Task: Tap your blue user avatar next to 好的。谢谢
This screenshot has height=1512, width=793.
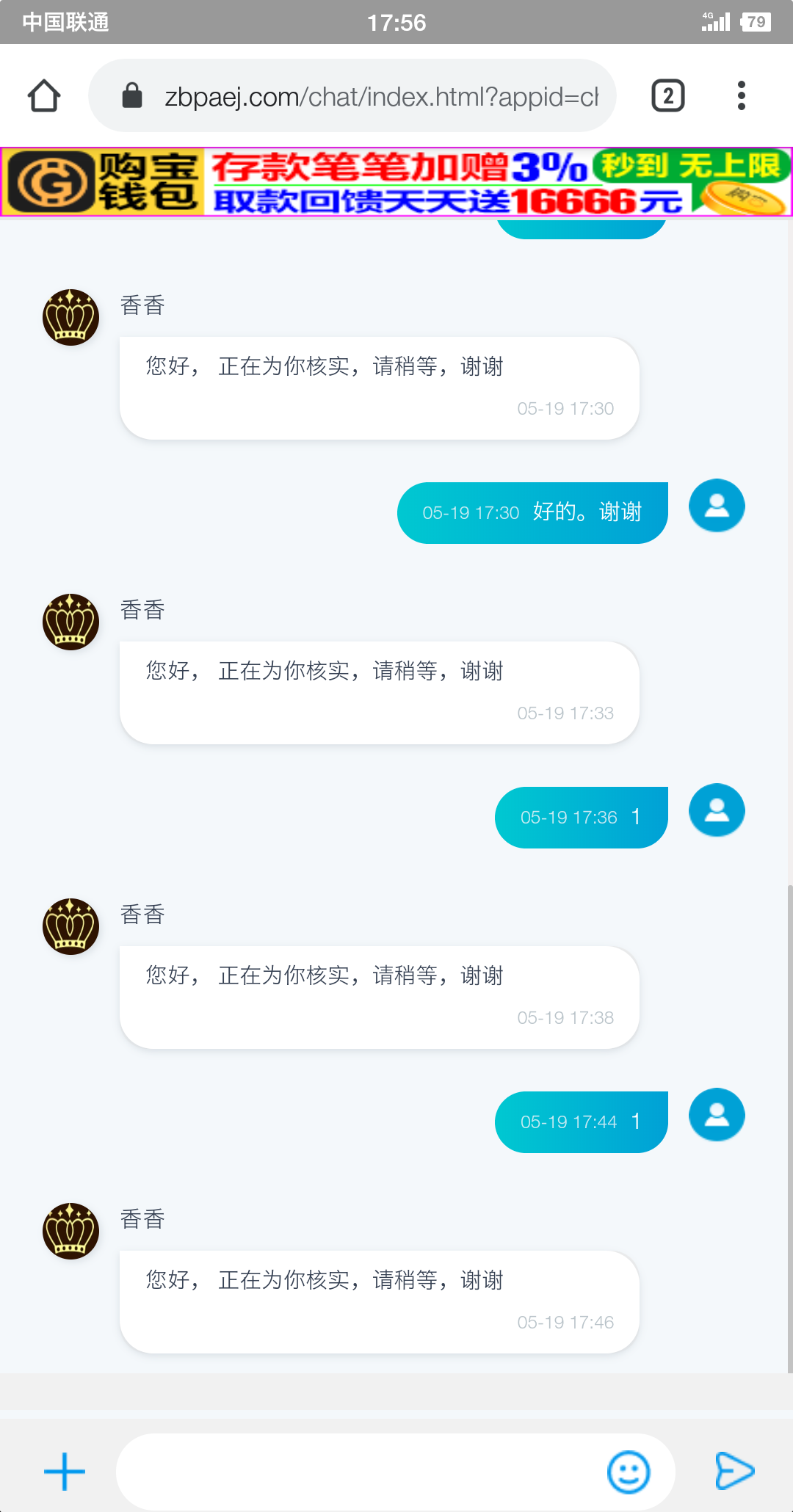Action: 716,506
